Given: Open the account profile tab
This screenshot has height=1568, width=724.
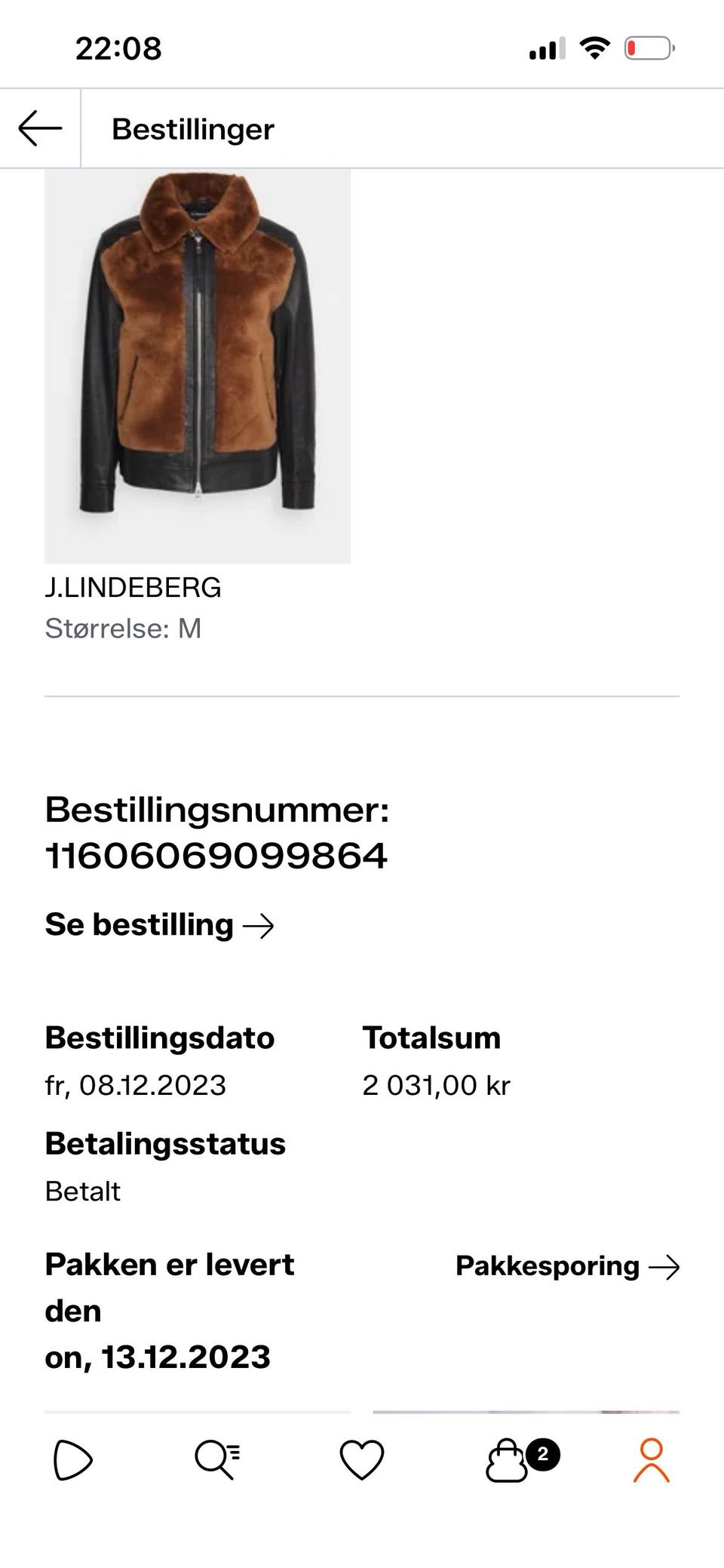Looking at the screenshot, I should (x=652, y=1460).
